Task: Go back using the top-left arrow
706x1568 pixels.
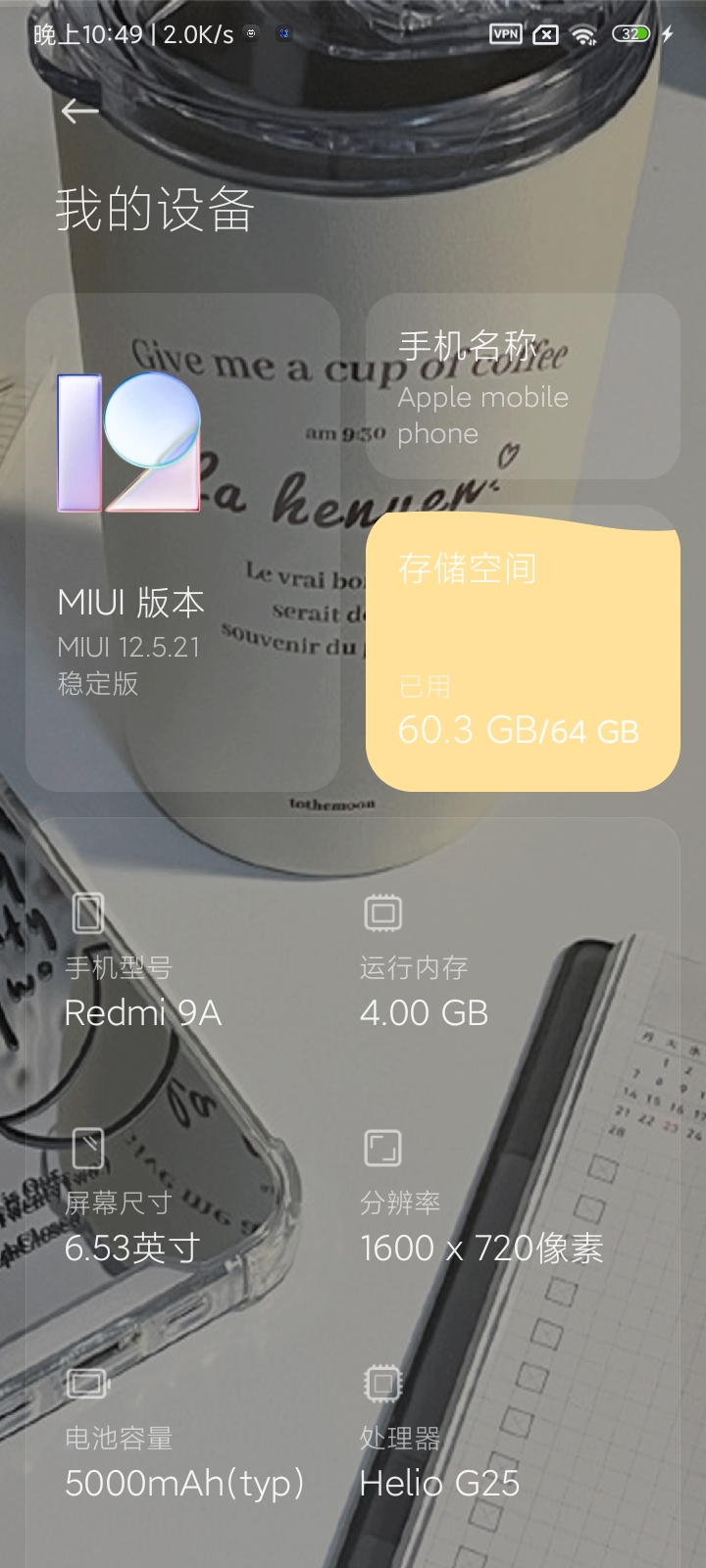Action: coord(79,112)
